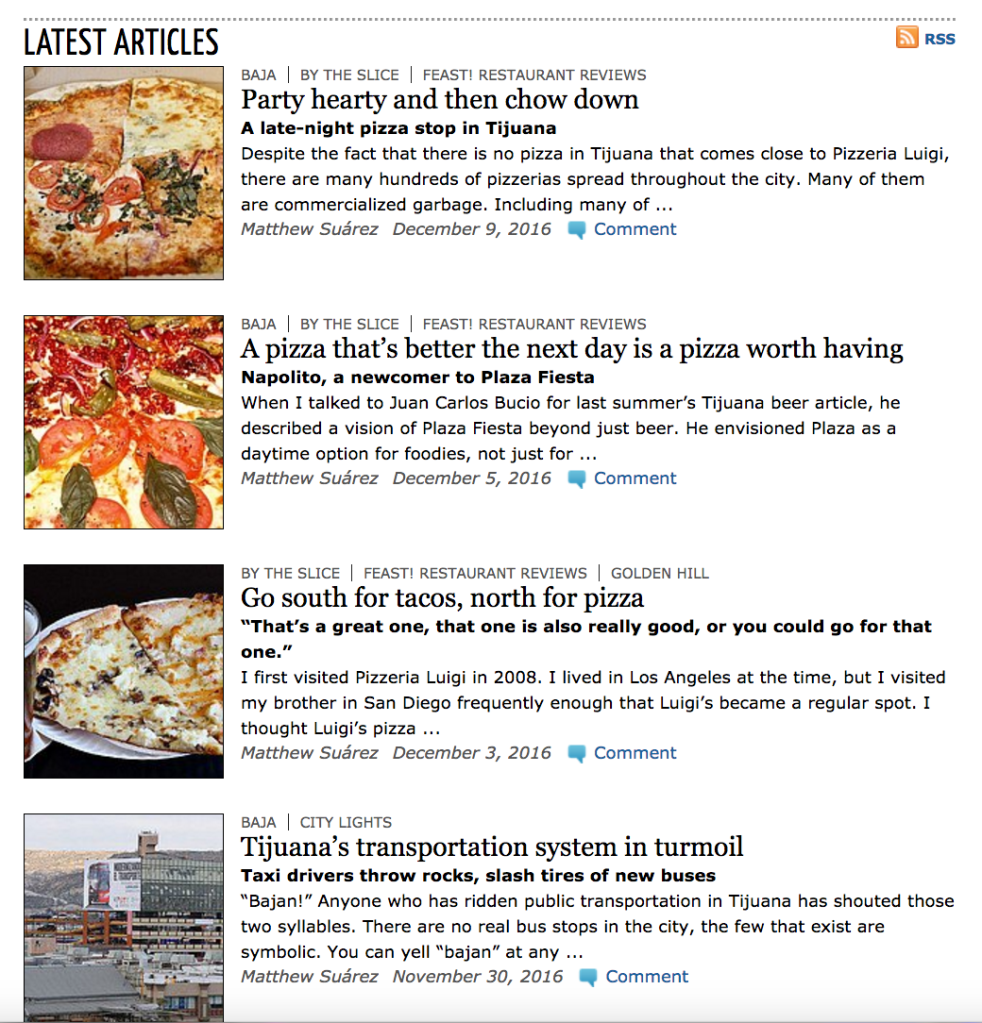Open Feast! Restaurant Reviews above the Napolito article
The width and height of the screenshot is (982, 1023).
[x=534, y=324]
